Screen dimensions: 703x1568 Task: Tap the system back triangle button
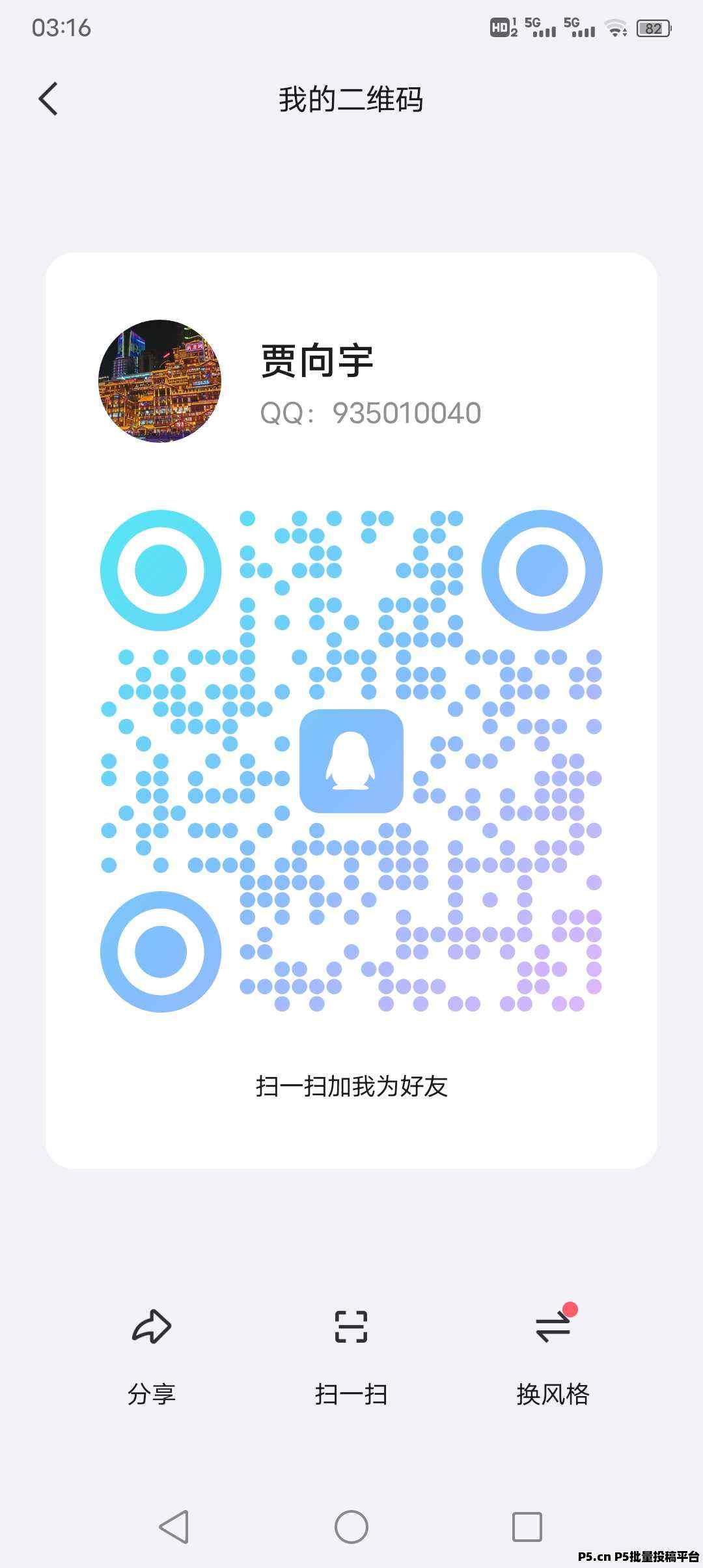[x=174, y=1526]
